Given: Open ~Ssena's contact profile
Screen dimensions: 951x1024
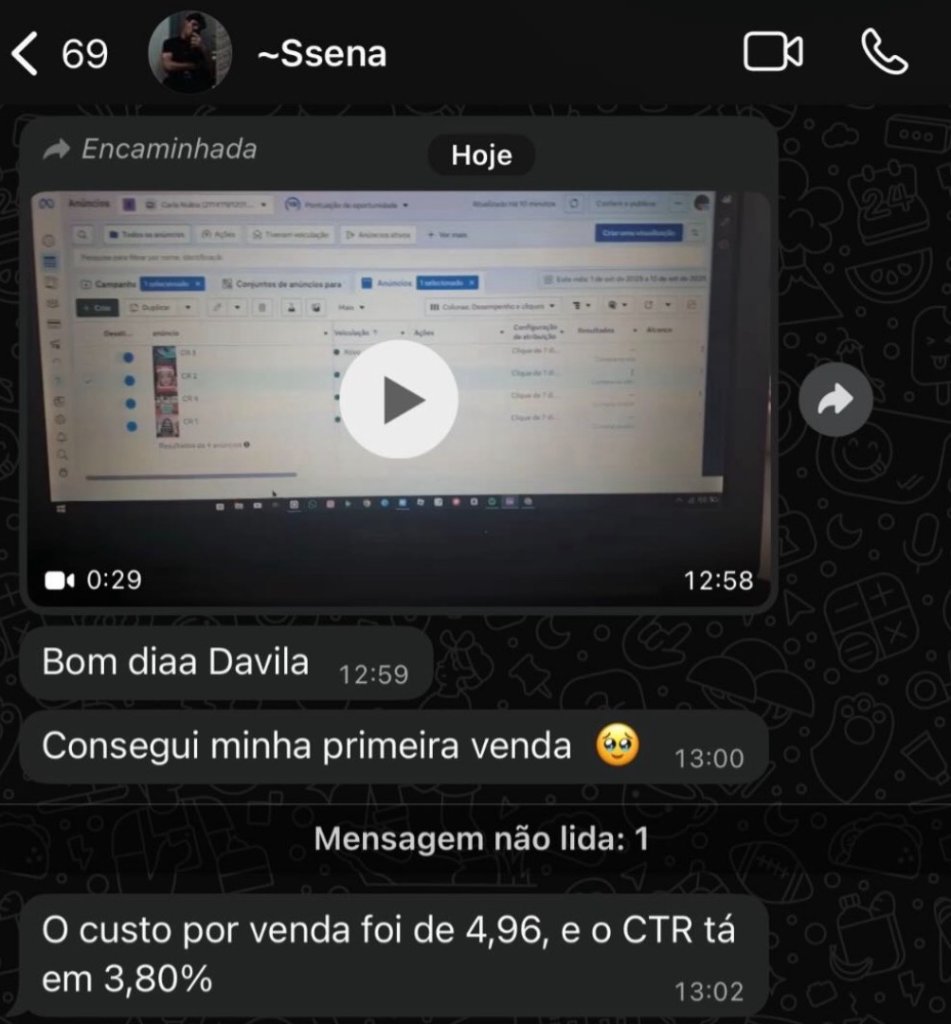Looking at the screenshot, I should click(x=320, y=54).
